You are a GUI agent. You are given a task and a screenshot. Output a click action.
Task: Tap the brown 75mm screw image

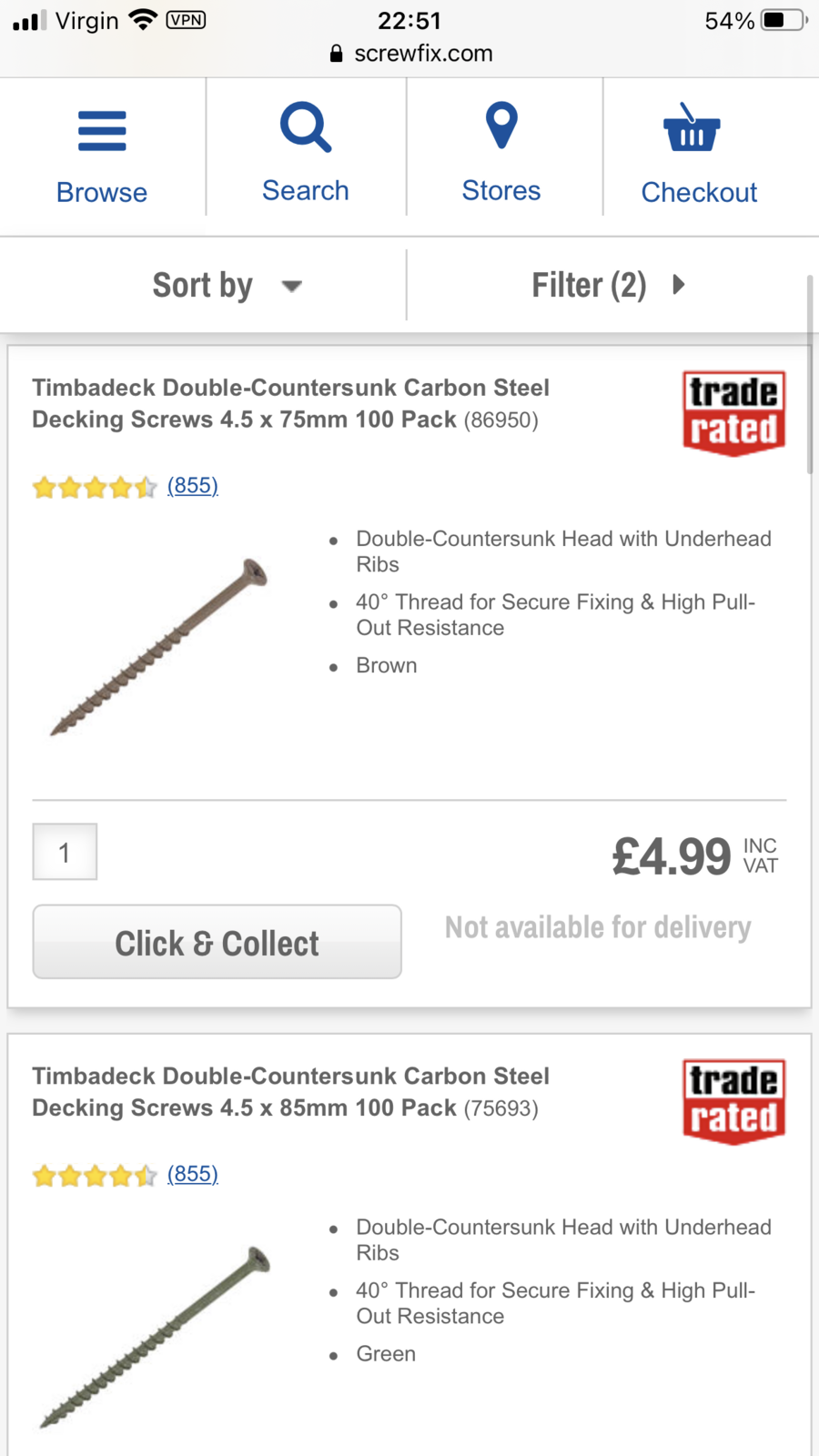pos(161,647)
